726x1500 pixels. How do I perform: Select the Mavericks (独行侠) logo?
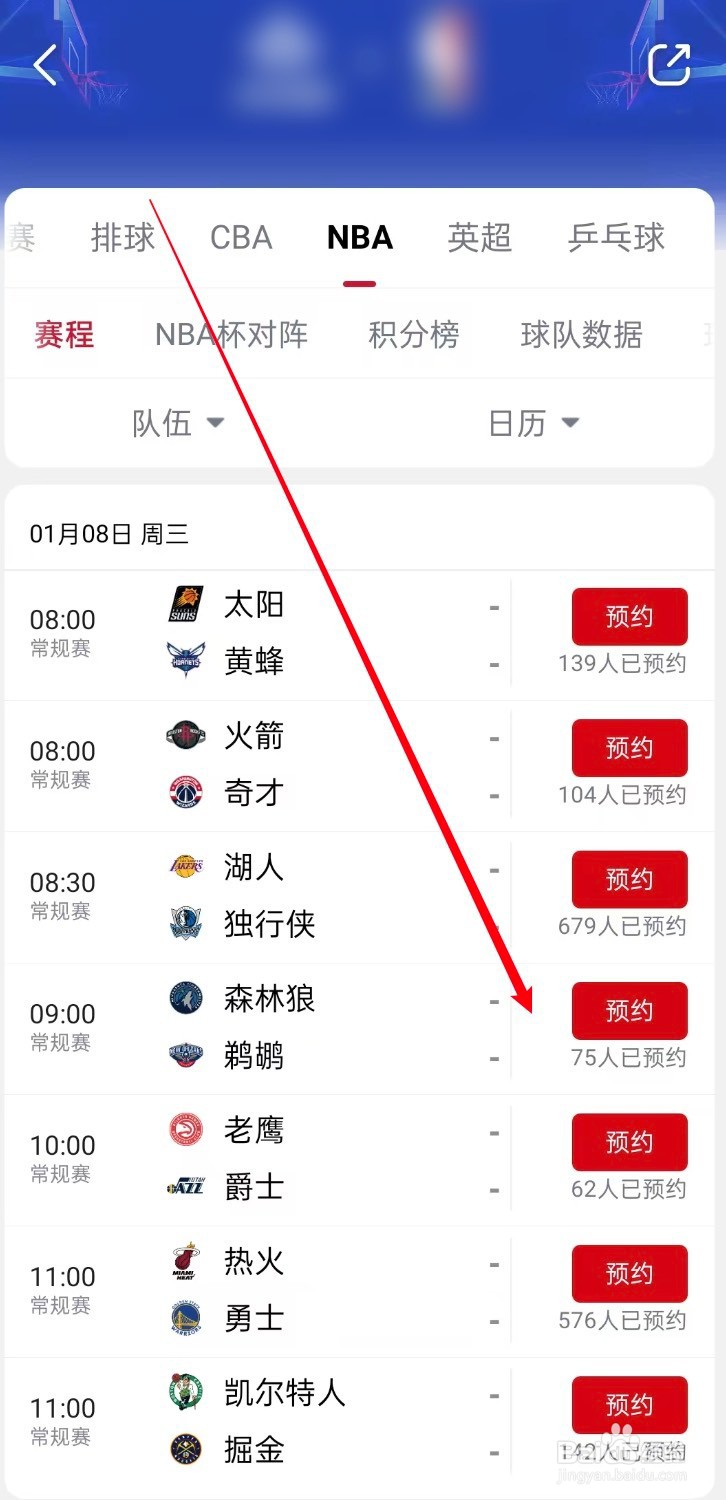click(x=184, y=924)
